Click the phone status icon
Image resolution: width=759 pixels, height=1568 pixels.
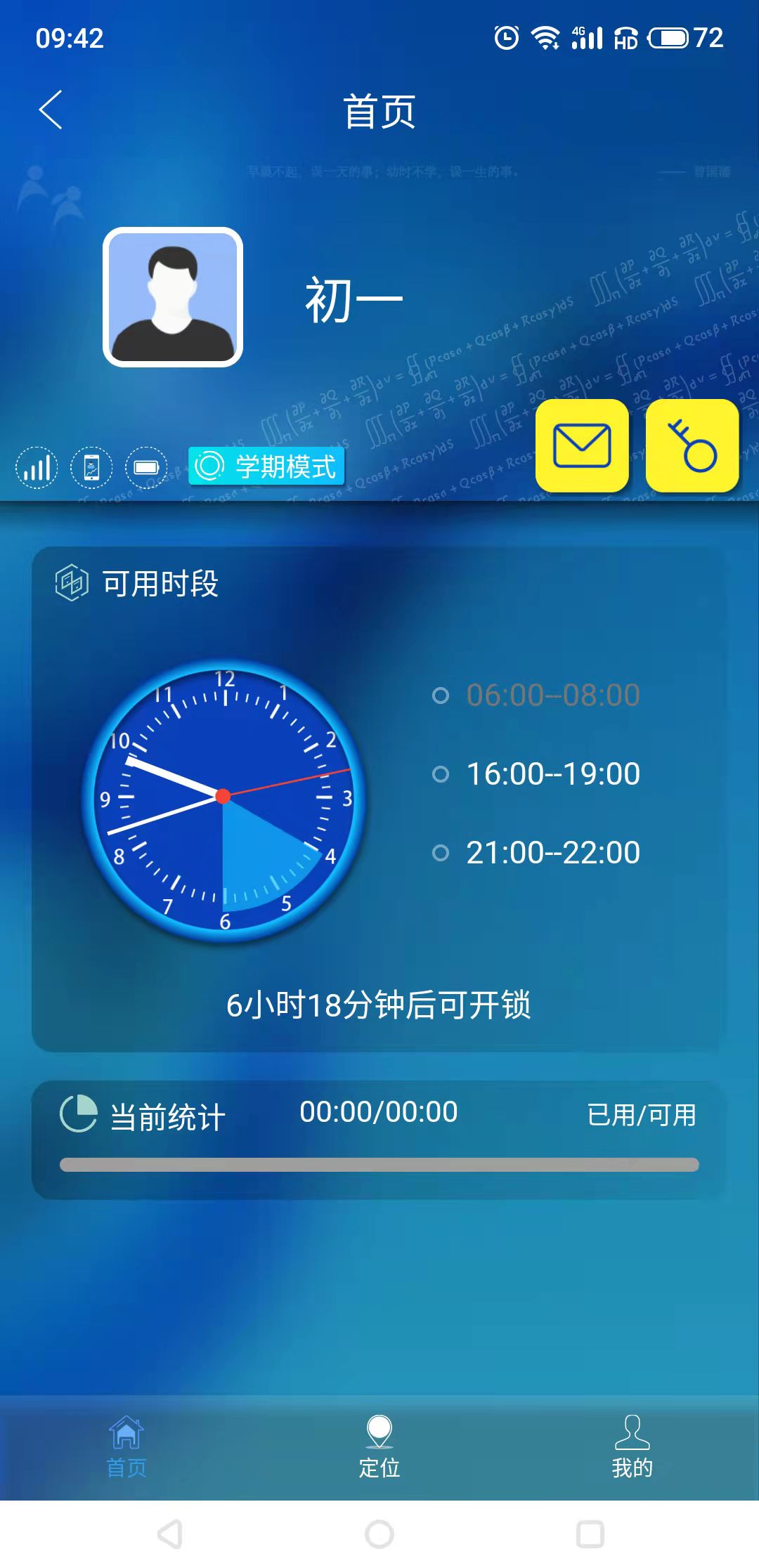pos(91,466)
